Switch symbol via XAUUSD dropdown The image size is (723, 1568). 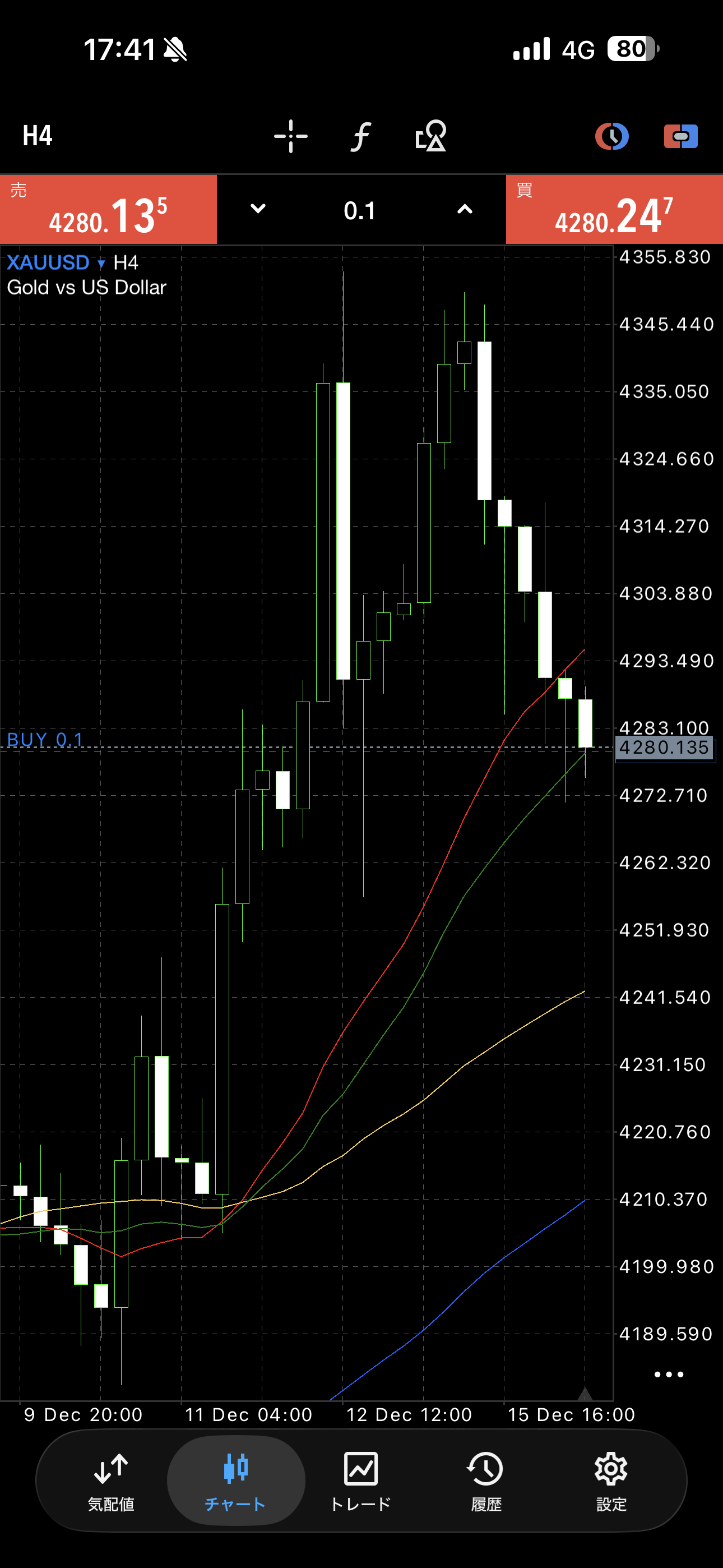click(56, 262)
